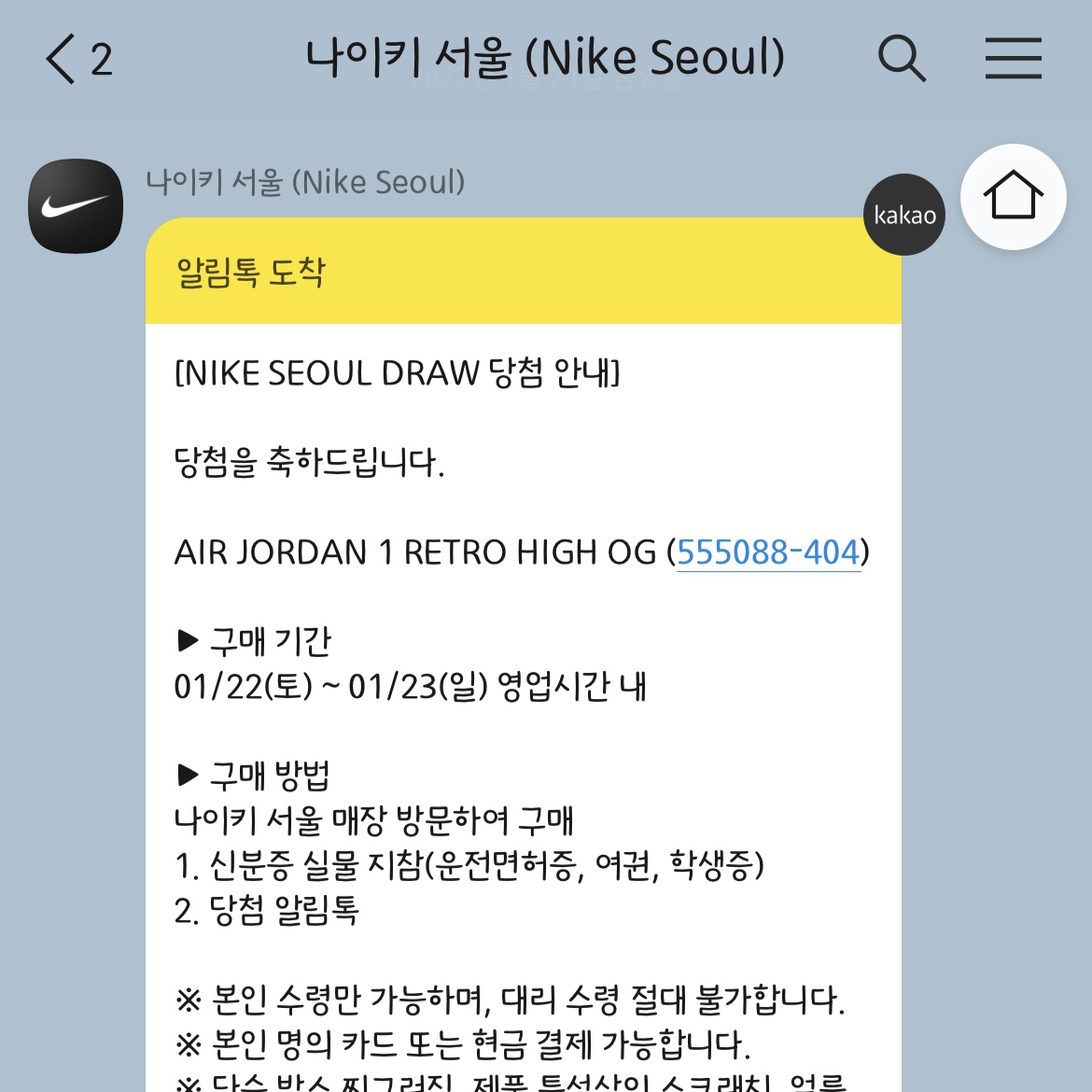
Task: Open the chat room hamburger menu
Action: pos(1013,59)
